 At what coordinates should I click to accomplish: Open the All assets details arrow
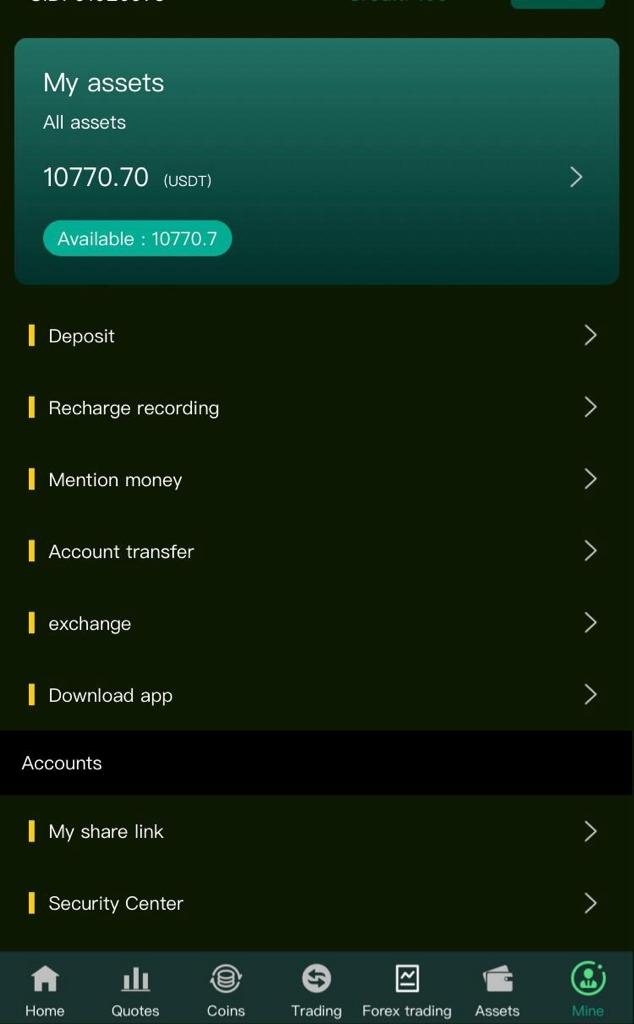pyautogui.click(x=576, y=177)
